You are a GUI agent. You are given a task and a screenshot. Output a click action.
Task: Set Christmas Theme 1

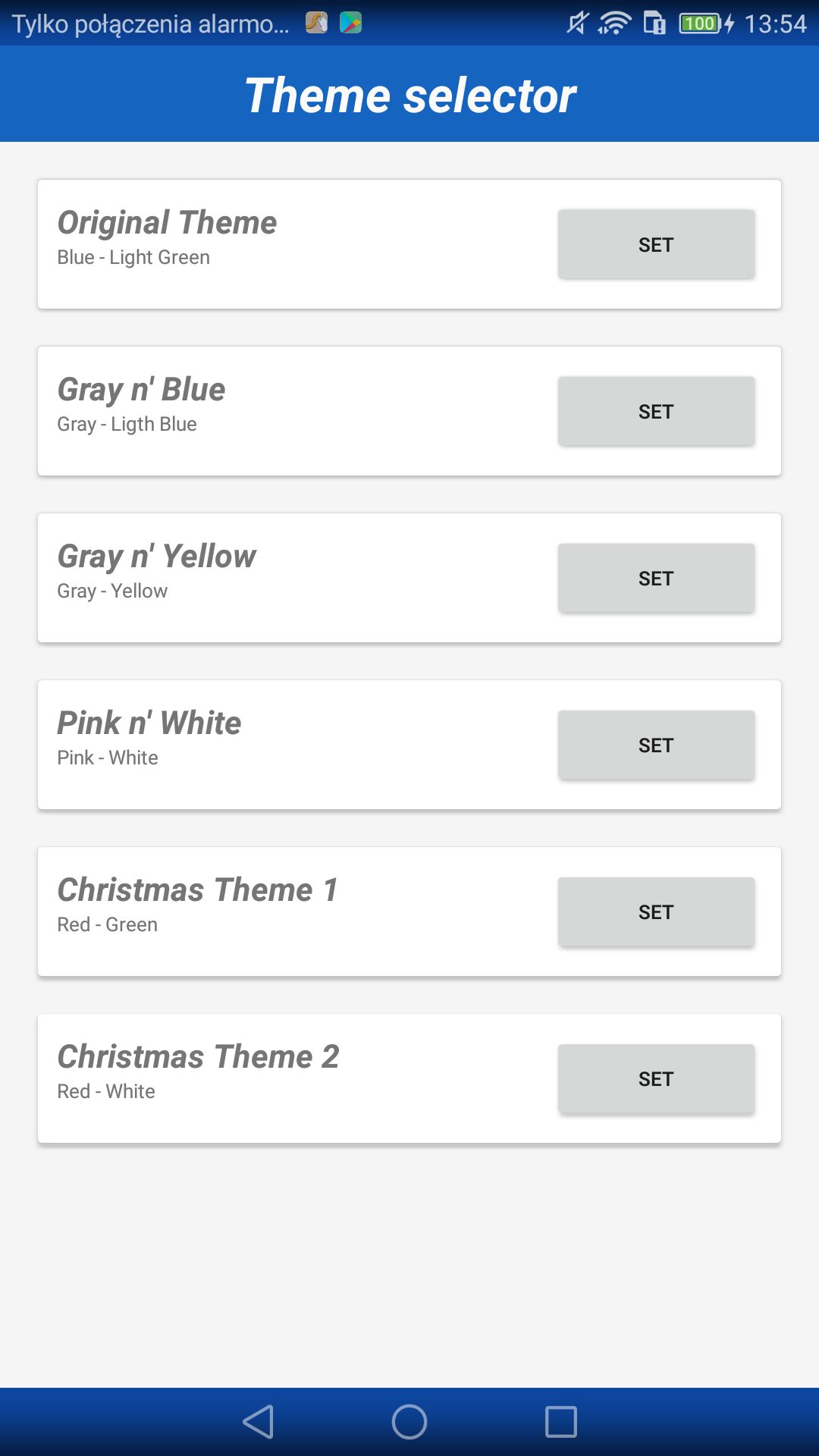pyautogui.click(x=656, y=912)
